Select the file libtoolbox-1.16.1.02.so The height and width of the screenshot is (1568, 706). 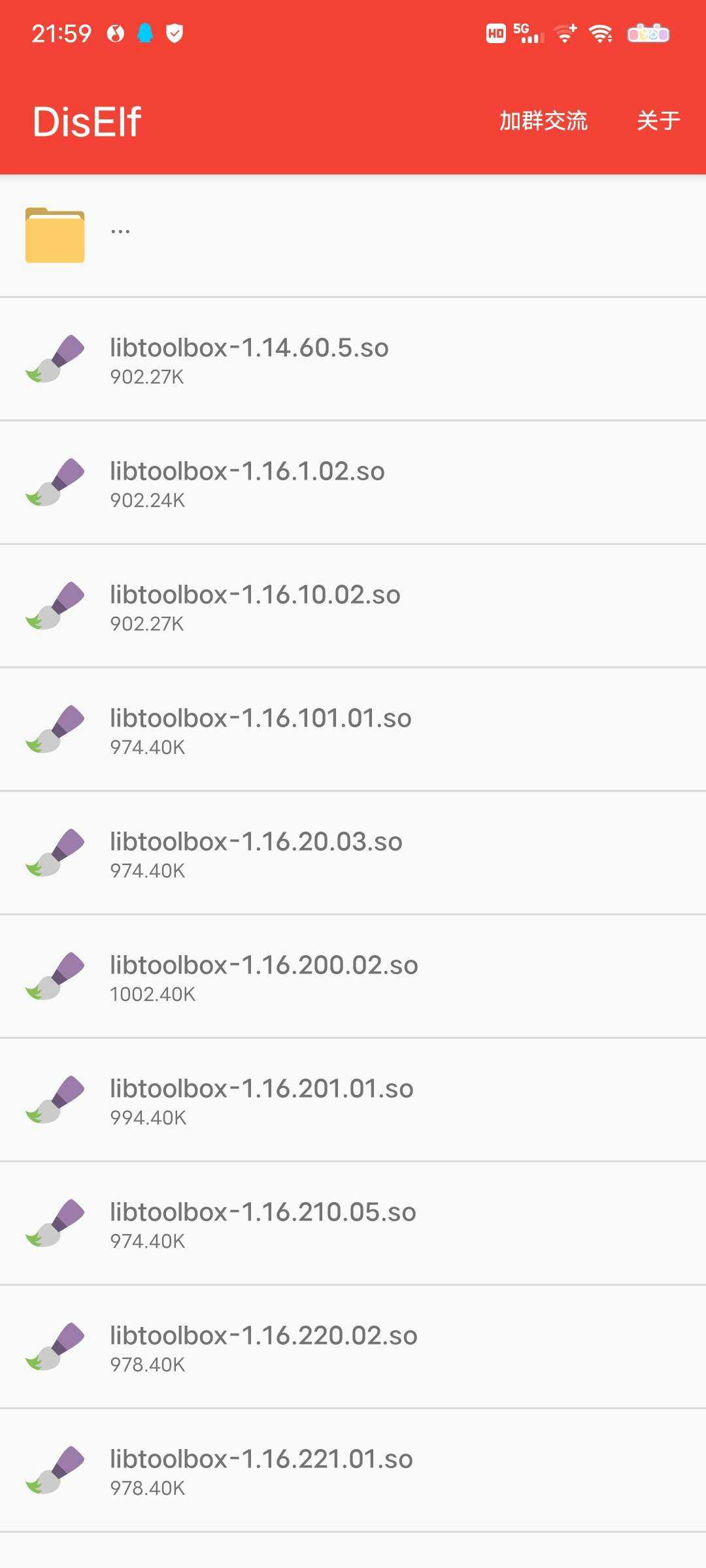pos(353,482)
